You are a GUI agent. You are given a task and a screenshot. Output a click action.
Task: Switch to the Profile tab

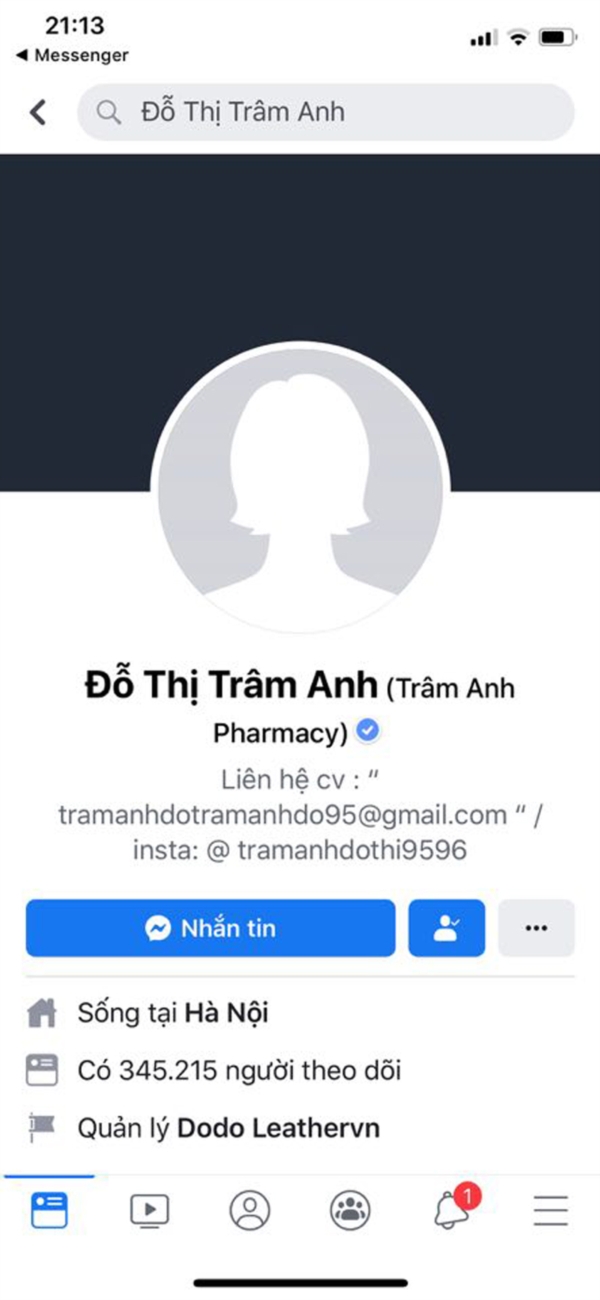tap(250, 1211)
